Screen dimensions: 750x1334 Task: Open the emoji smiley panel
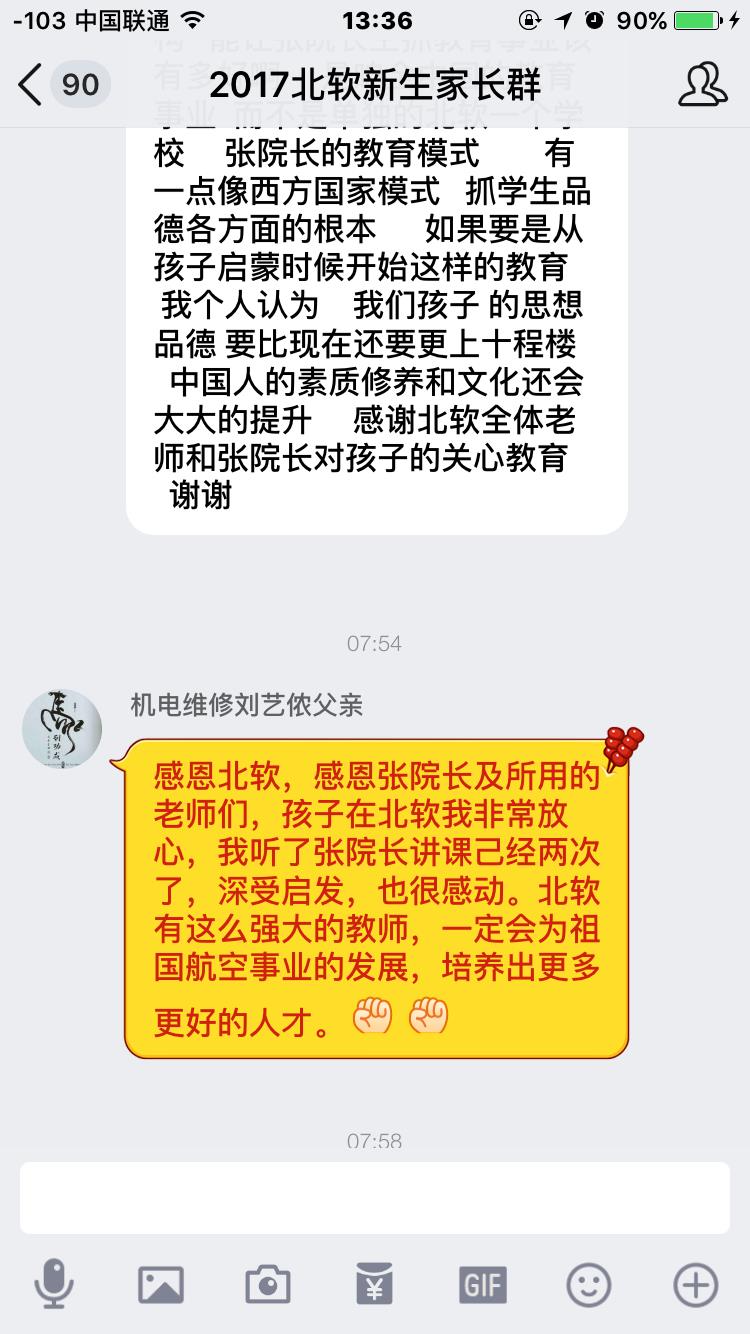tap(589, 1284)
